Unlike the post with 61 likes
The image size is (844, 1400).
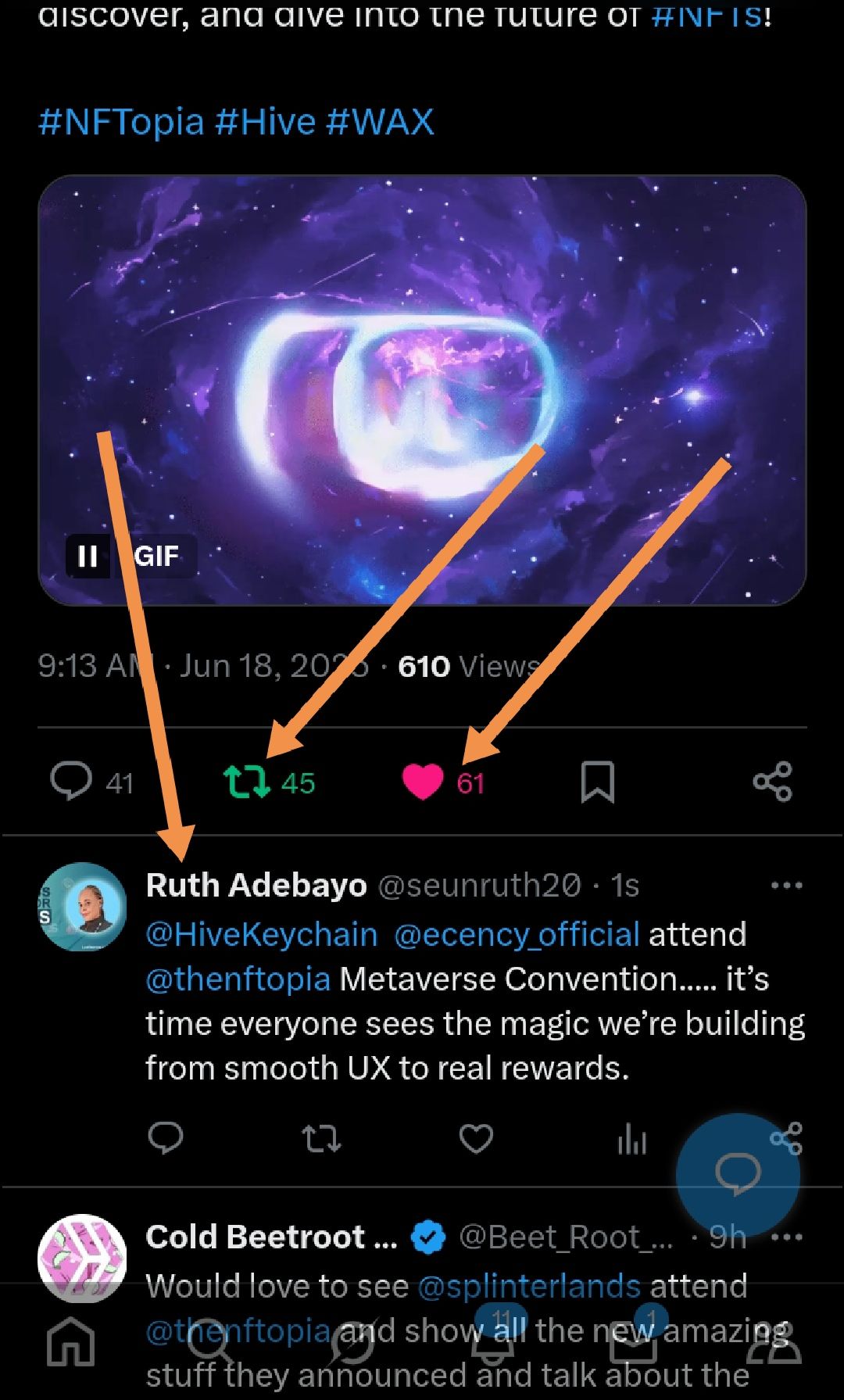[x=423, y=782]
